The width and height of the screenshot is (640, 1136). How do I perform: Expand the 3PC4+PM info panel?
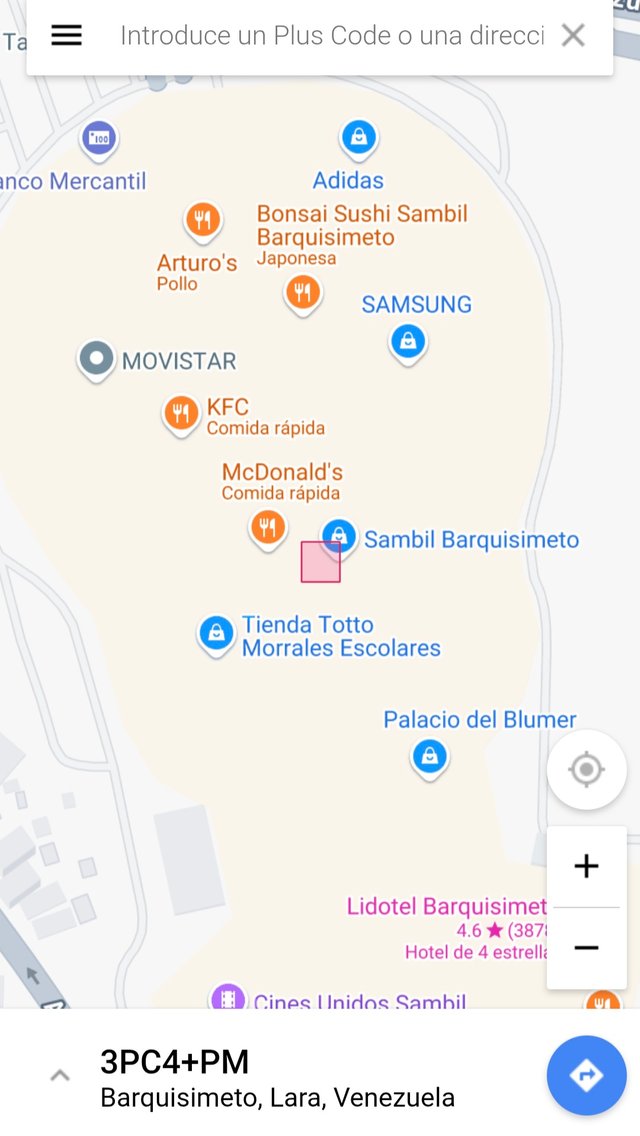coord(60,1076)
